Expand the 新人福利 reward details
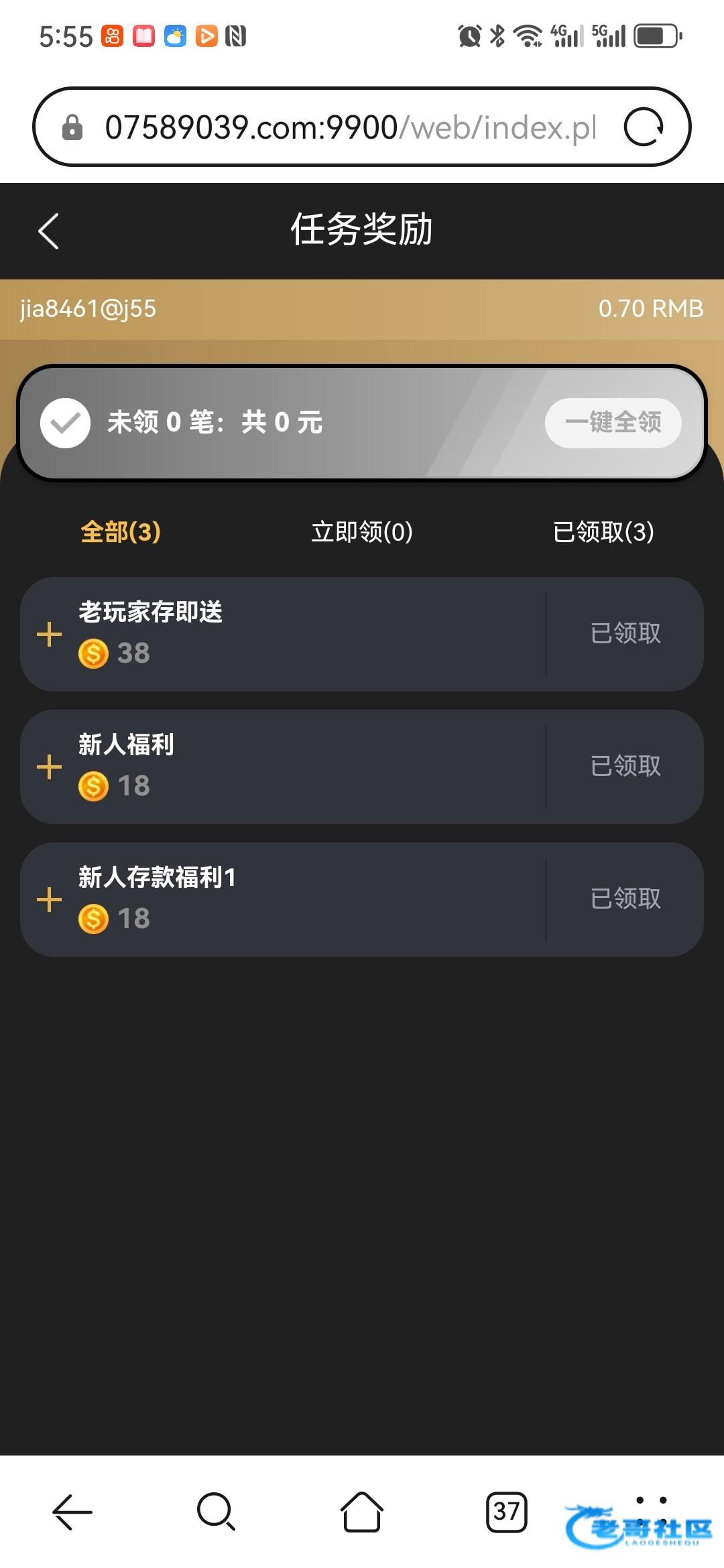Image resolution: width=724 pixels, height=1568 pixels. [x=49, y=767]
